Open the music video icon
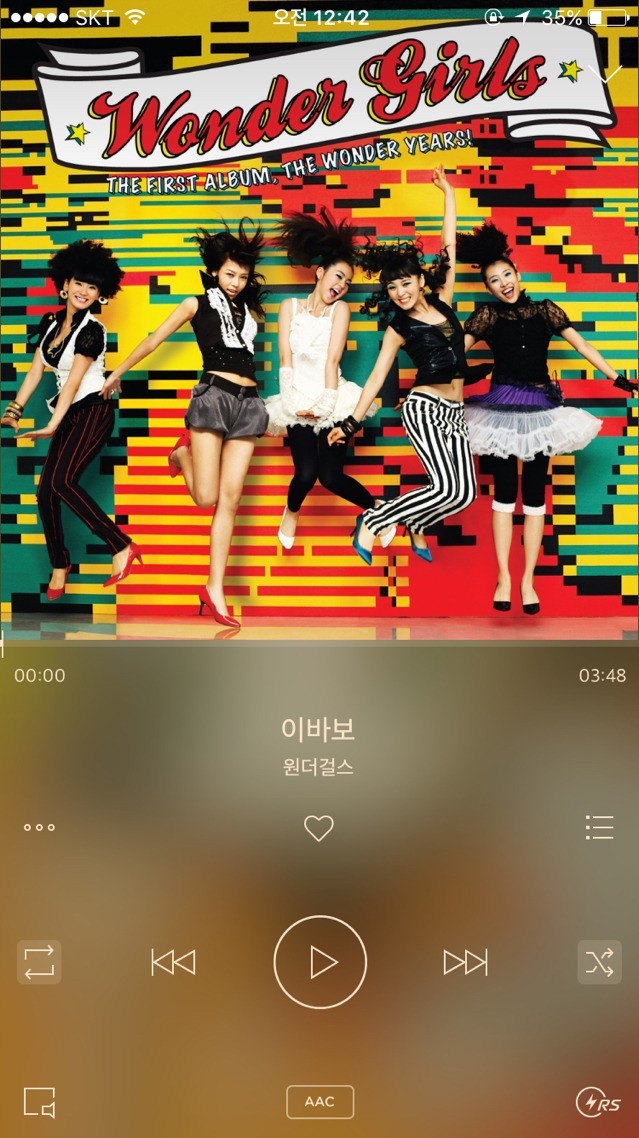 (x=39, y=1102)
